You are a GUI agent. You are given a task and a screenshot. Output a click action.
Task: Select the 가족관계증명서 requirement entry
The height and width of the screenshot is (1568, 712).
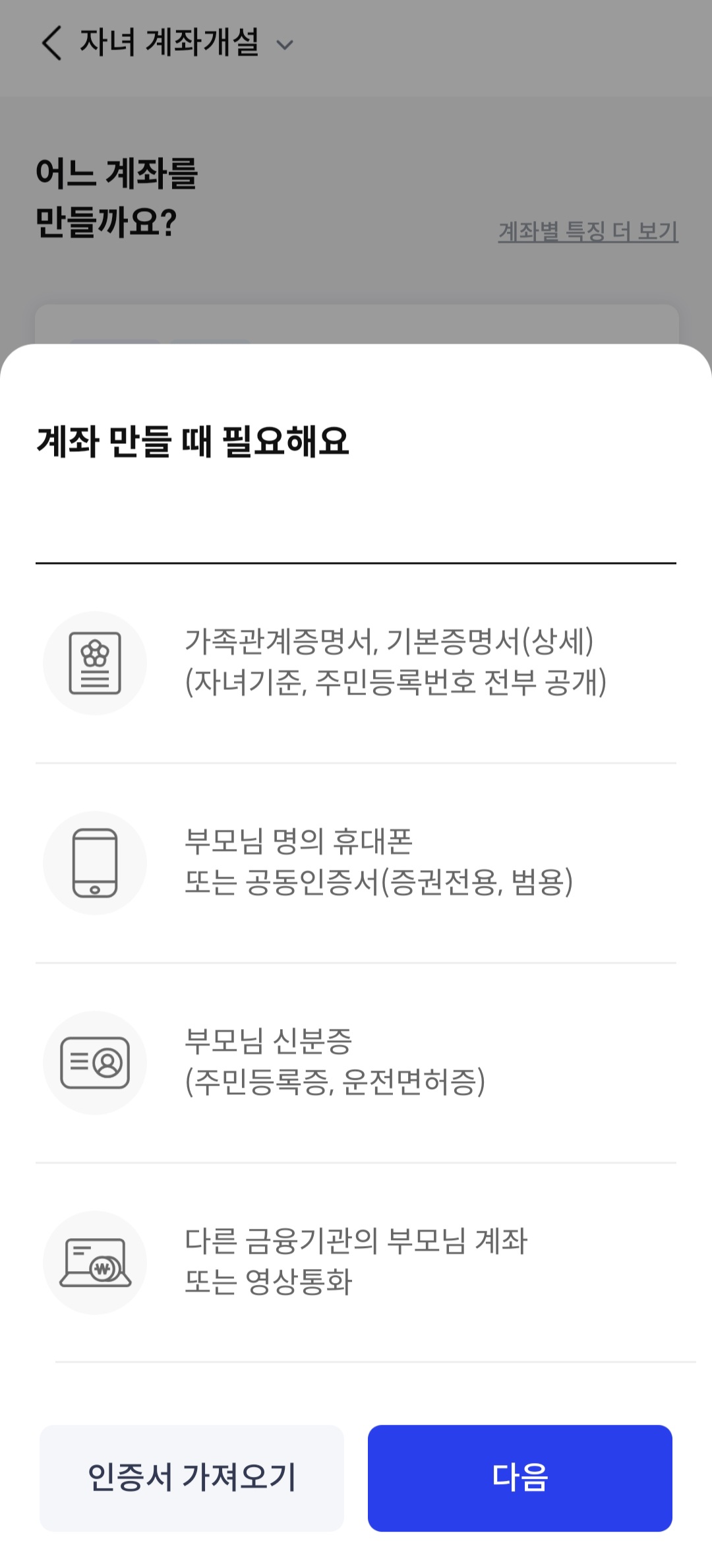pos(356,664)
